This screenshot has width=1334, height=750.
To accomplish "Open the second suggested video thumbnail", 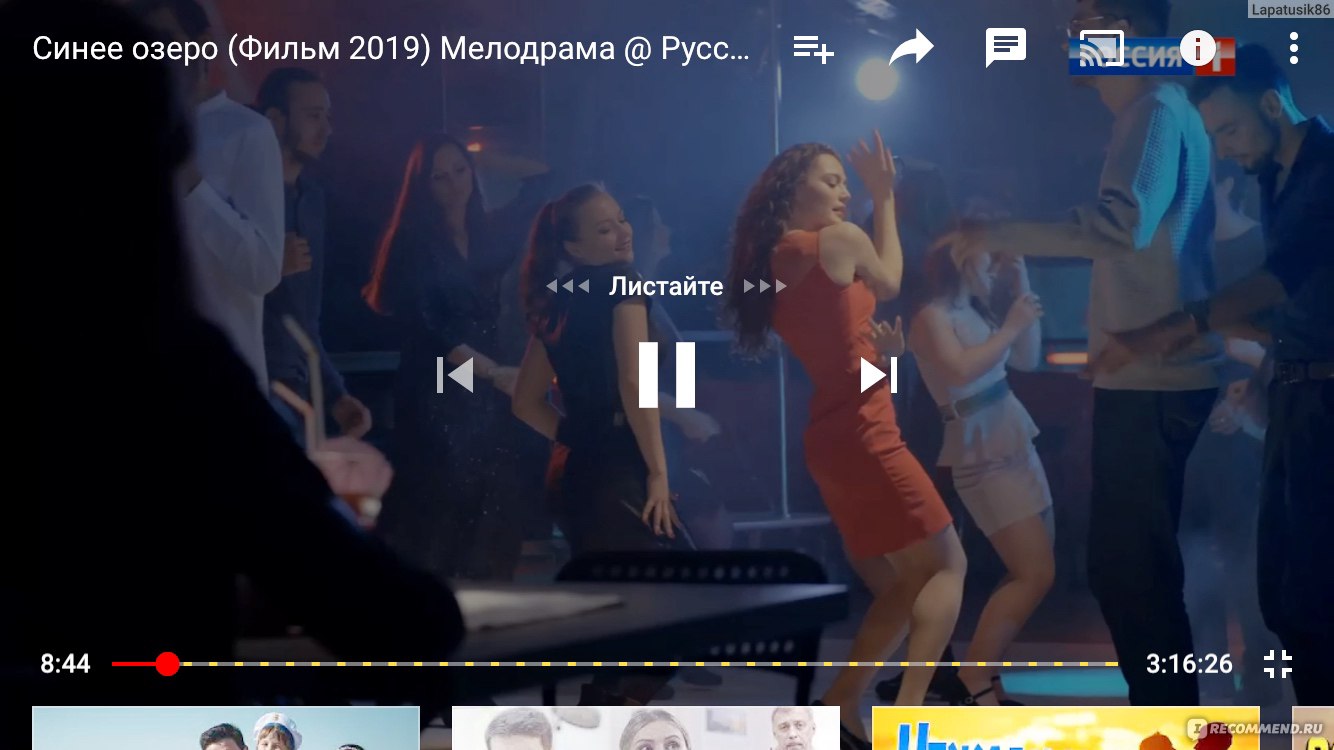I will pos(645,728).
